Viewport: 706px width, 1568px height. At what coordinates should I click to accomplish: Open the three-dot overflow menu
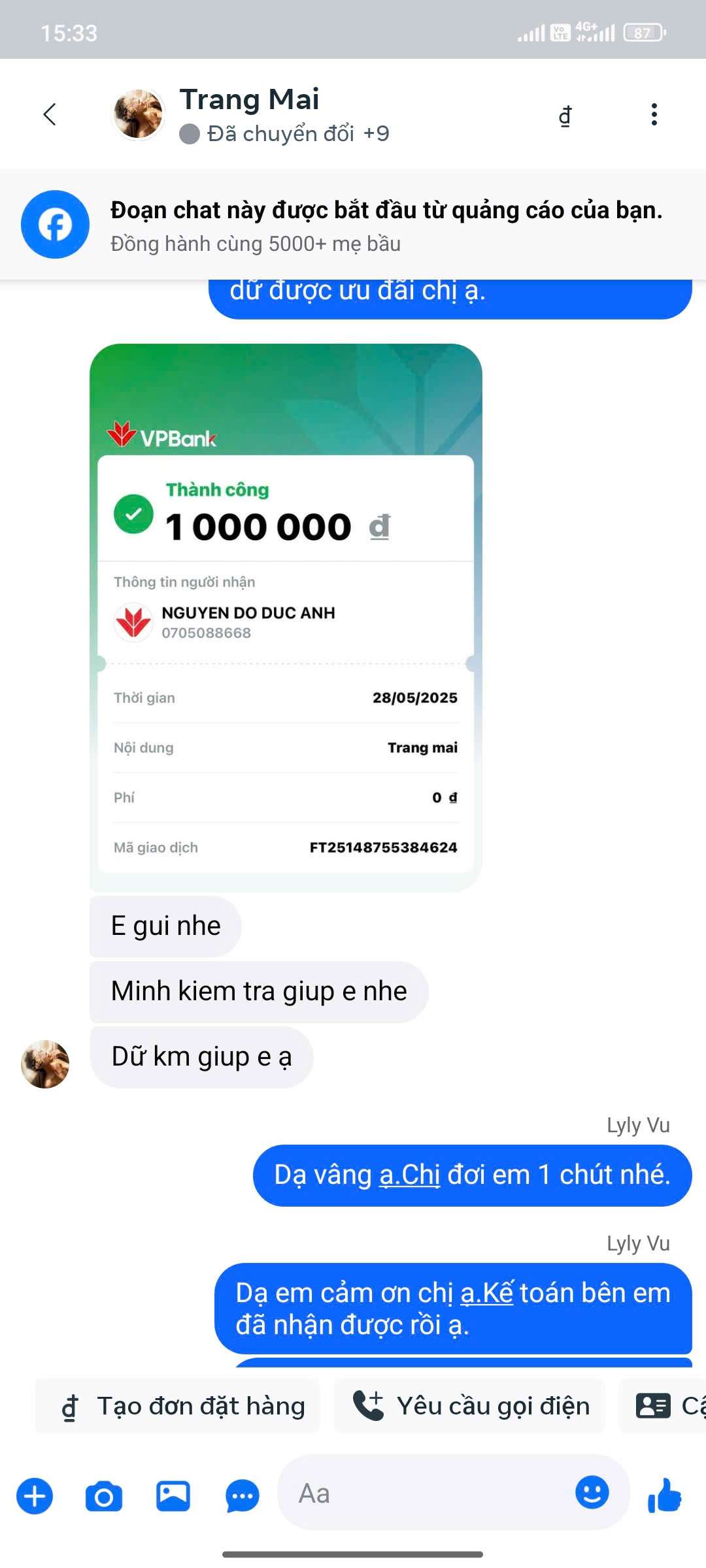tap(654, 114)
